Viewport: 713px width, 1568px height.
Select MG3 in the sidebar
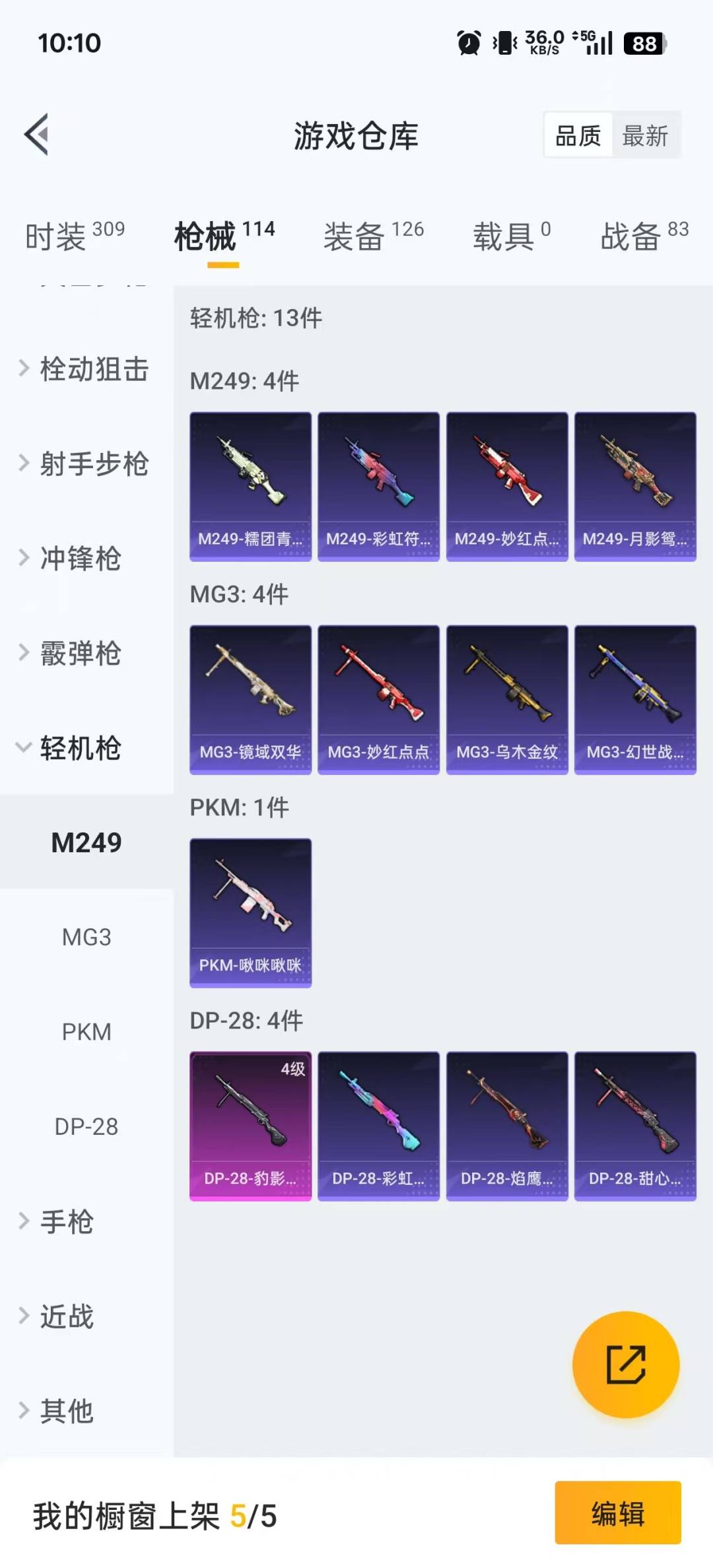(86, 937)
